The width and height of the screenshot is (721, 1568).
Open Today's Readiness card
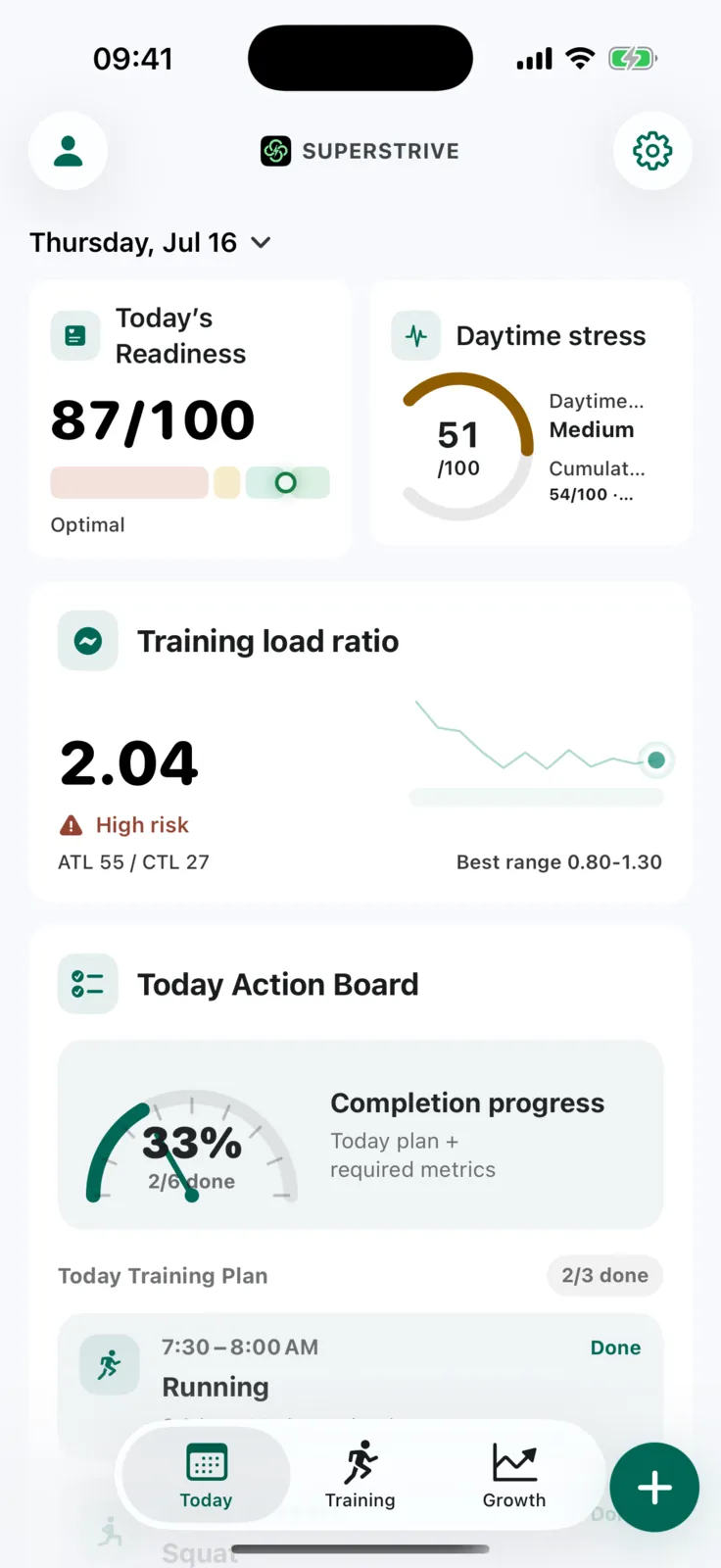[x=190, y=419]
